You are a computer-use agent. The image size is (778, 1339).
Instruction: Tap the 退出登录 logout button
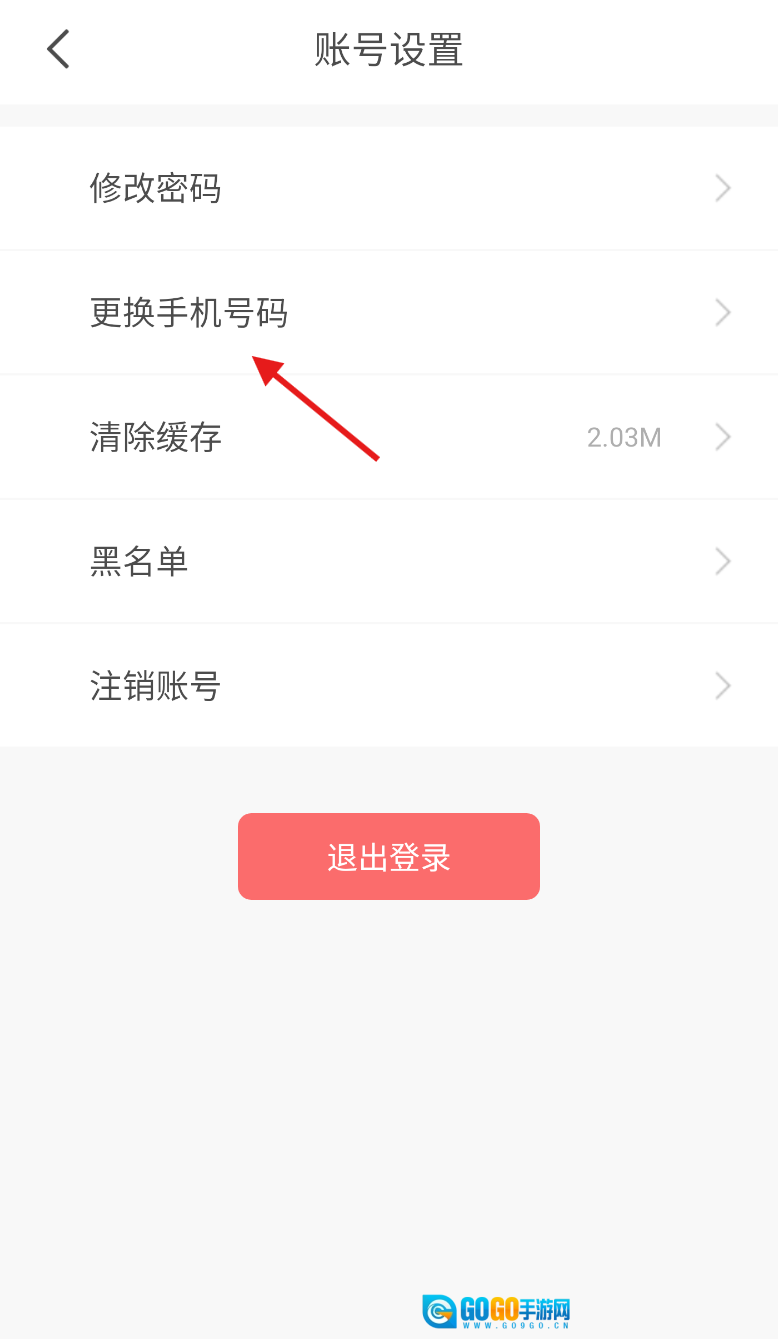[x=388, y=857]
